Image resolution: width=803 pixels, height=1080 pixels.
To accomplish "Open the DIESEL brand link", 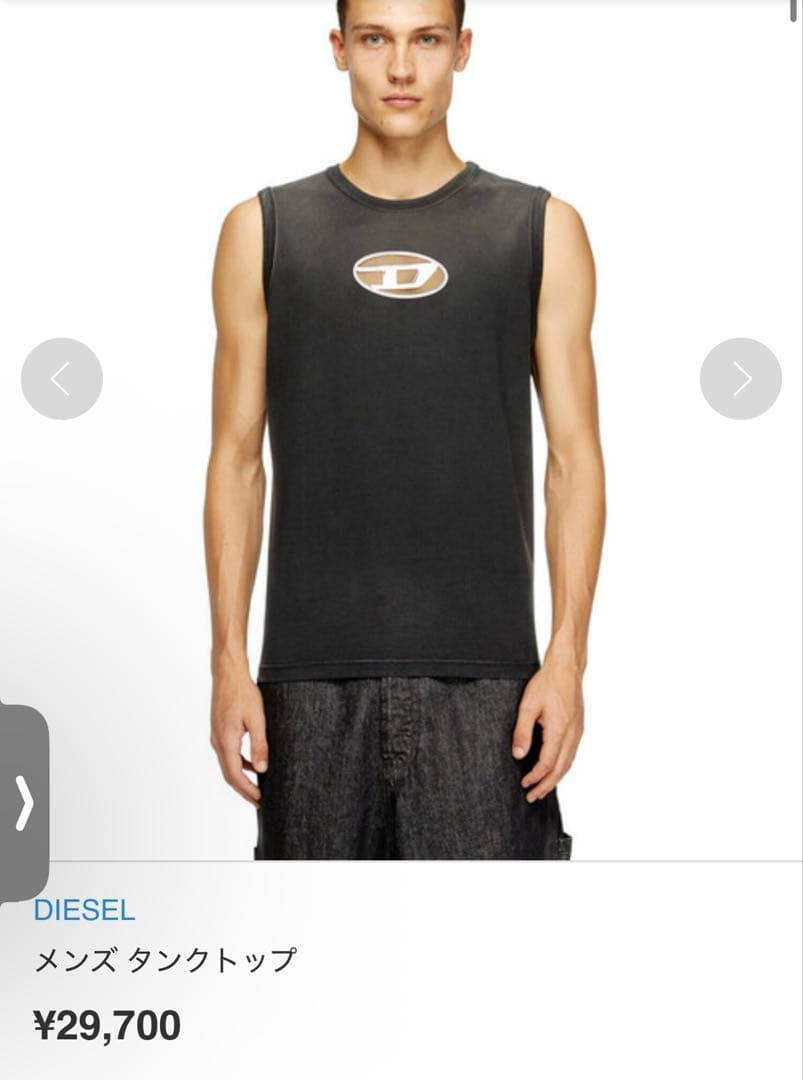I will pyautogui.click(x=84, y=911).
